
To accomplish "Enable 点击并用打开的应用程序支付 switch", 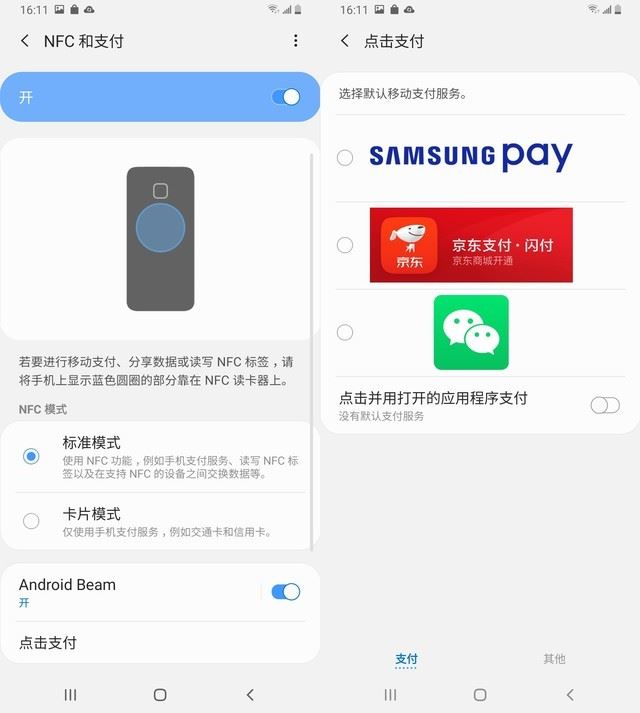I will [x=604, y=405].
